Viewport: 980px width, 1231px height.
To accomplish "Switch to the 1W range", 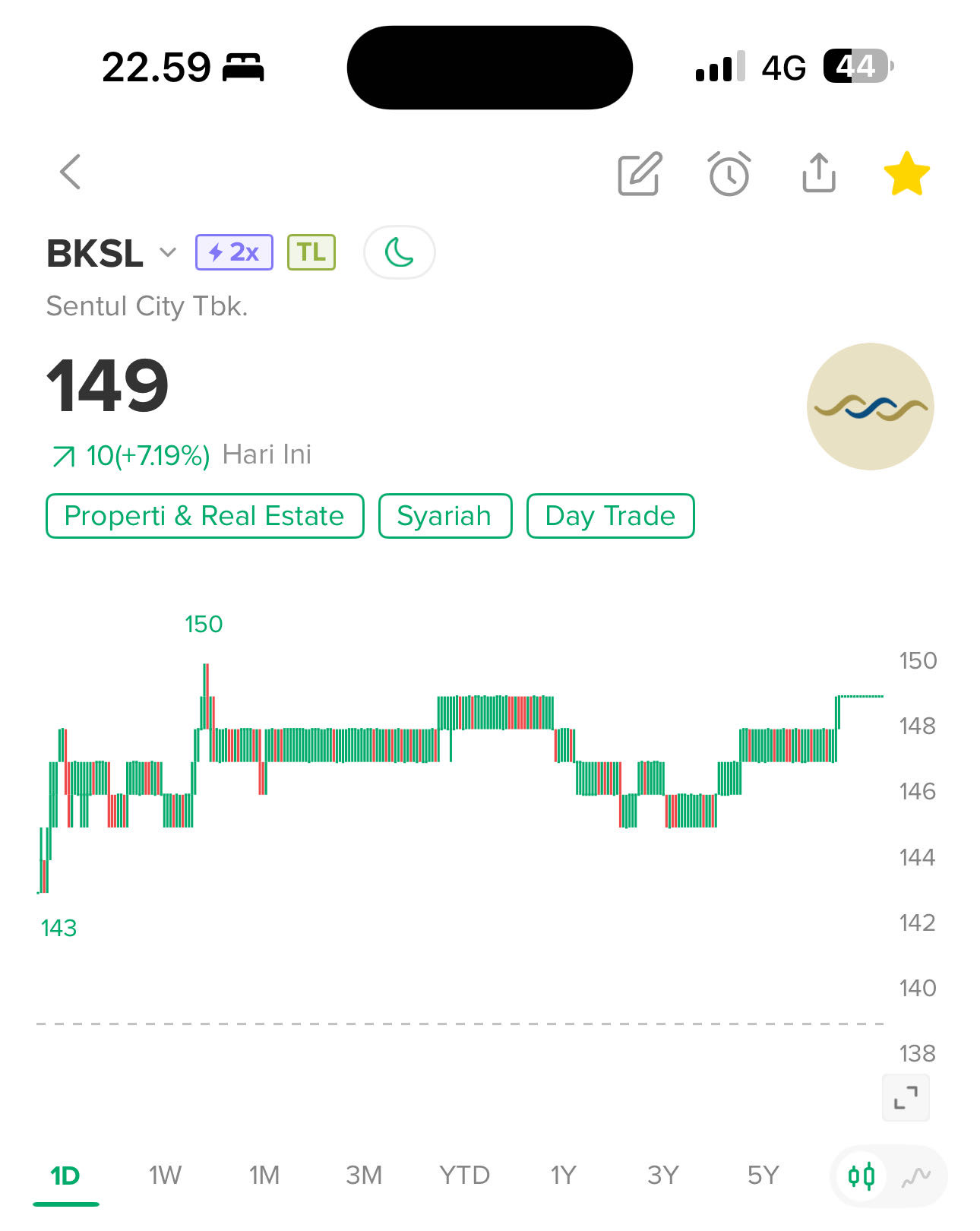I will coord(165,1176).
